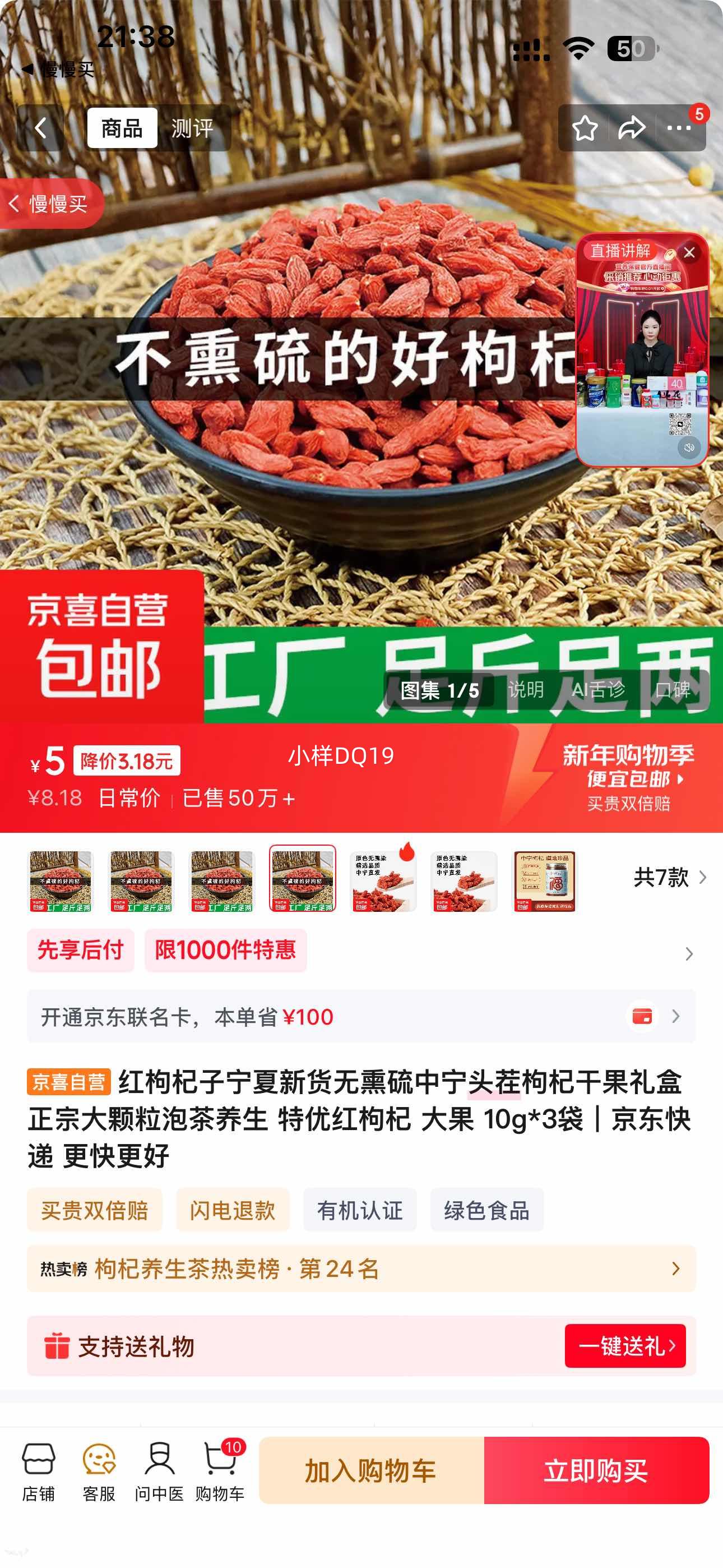Mute the livestream audio

coord(688,449)
